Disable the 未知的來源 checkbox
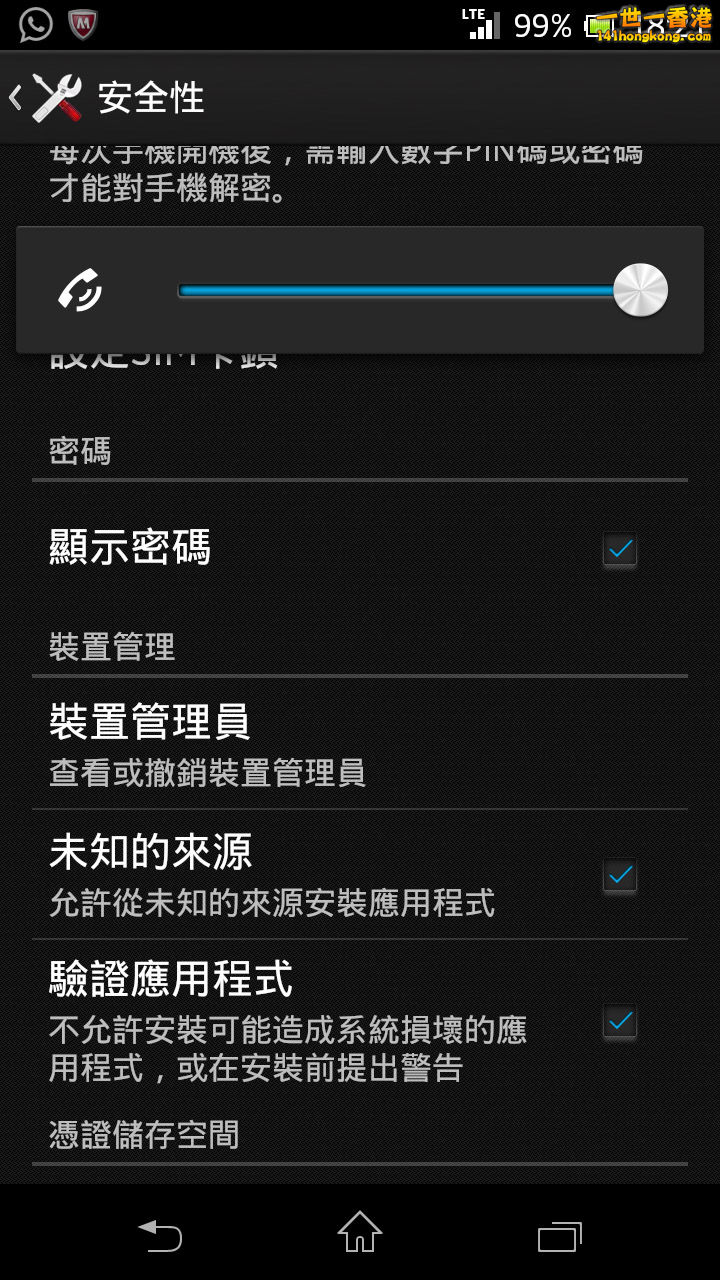 point(619,877)
